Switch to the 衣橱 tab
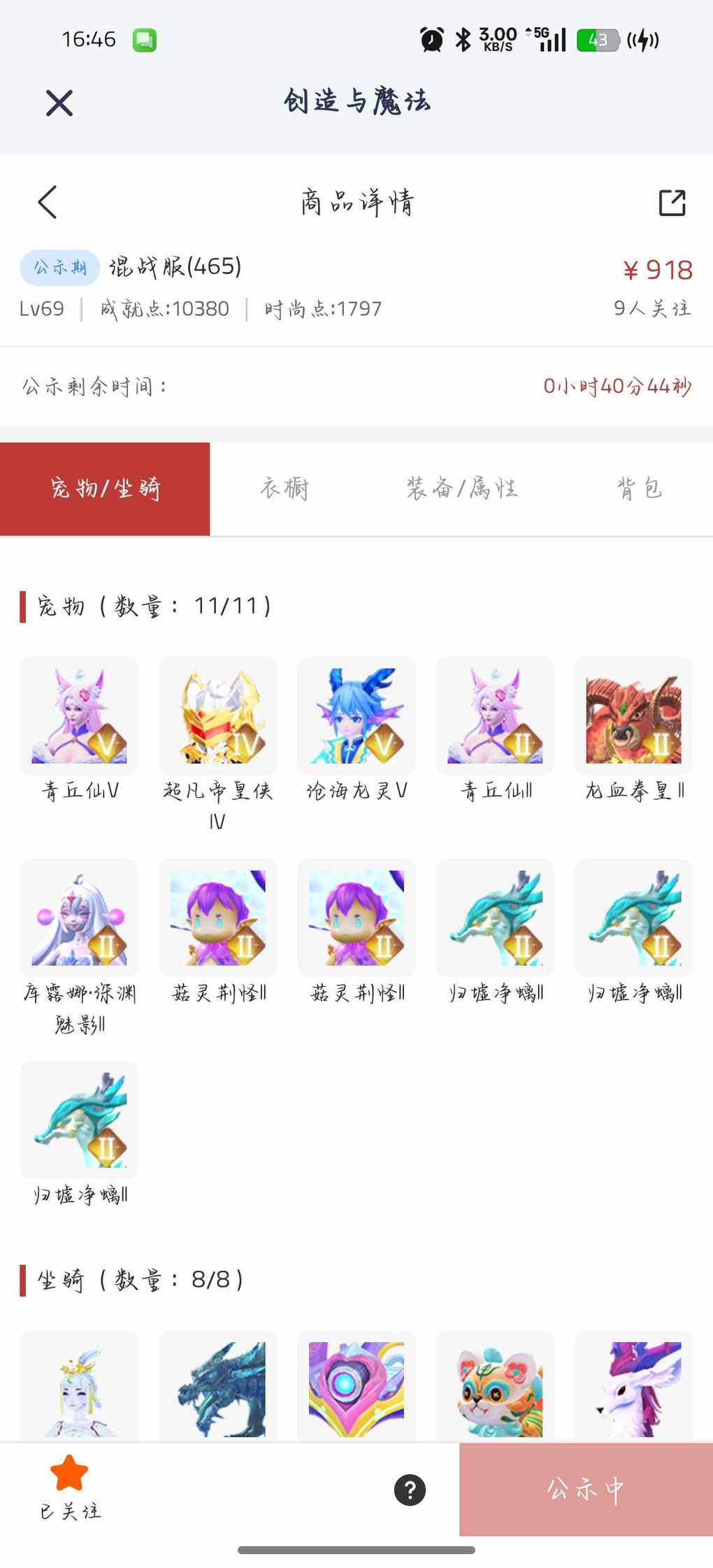 click(285, 489)
